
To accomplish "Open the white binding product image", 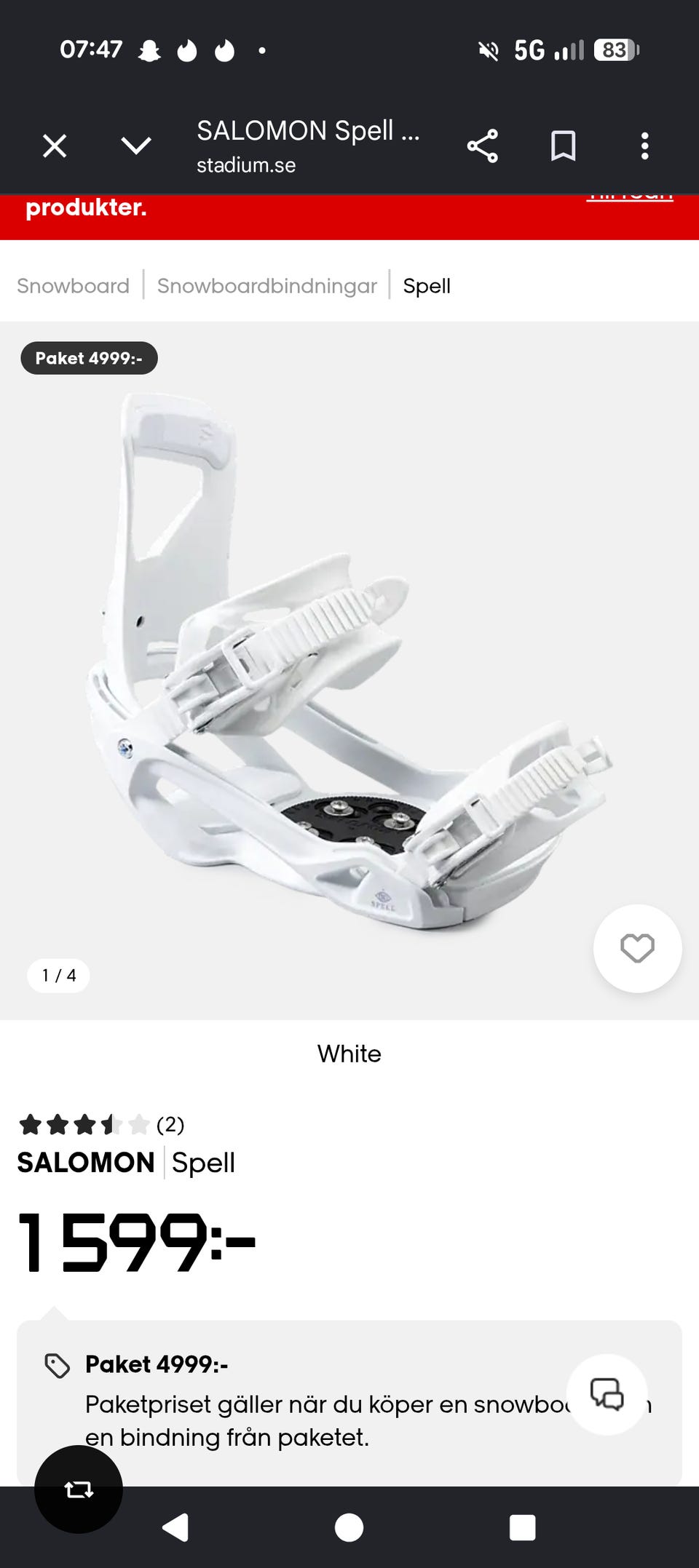I will click(x=349, y=662).
